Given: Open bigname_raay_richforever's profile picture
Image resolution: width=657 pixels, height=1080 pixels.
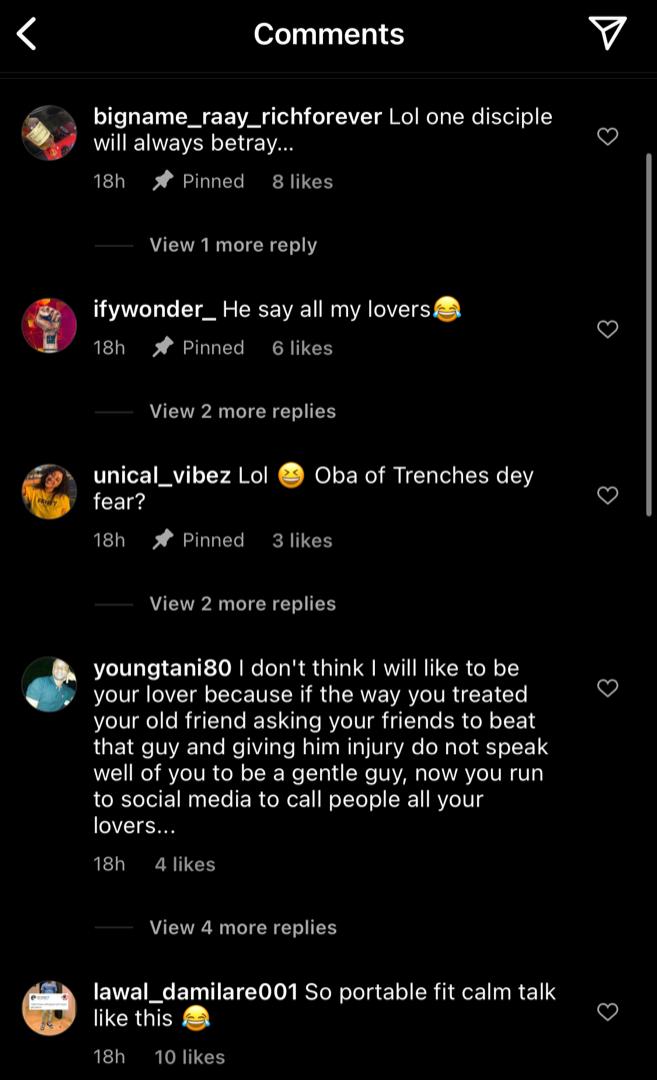Looking at the screenshot, I should pos(49,133).
